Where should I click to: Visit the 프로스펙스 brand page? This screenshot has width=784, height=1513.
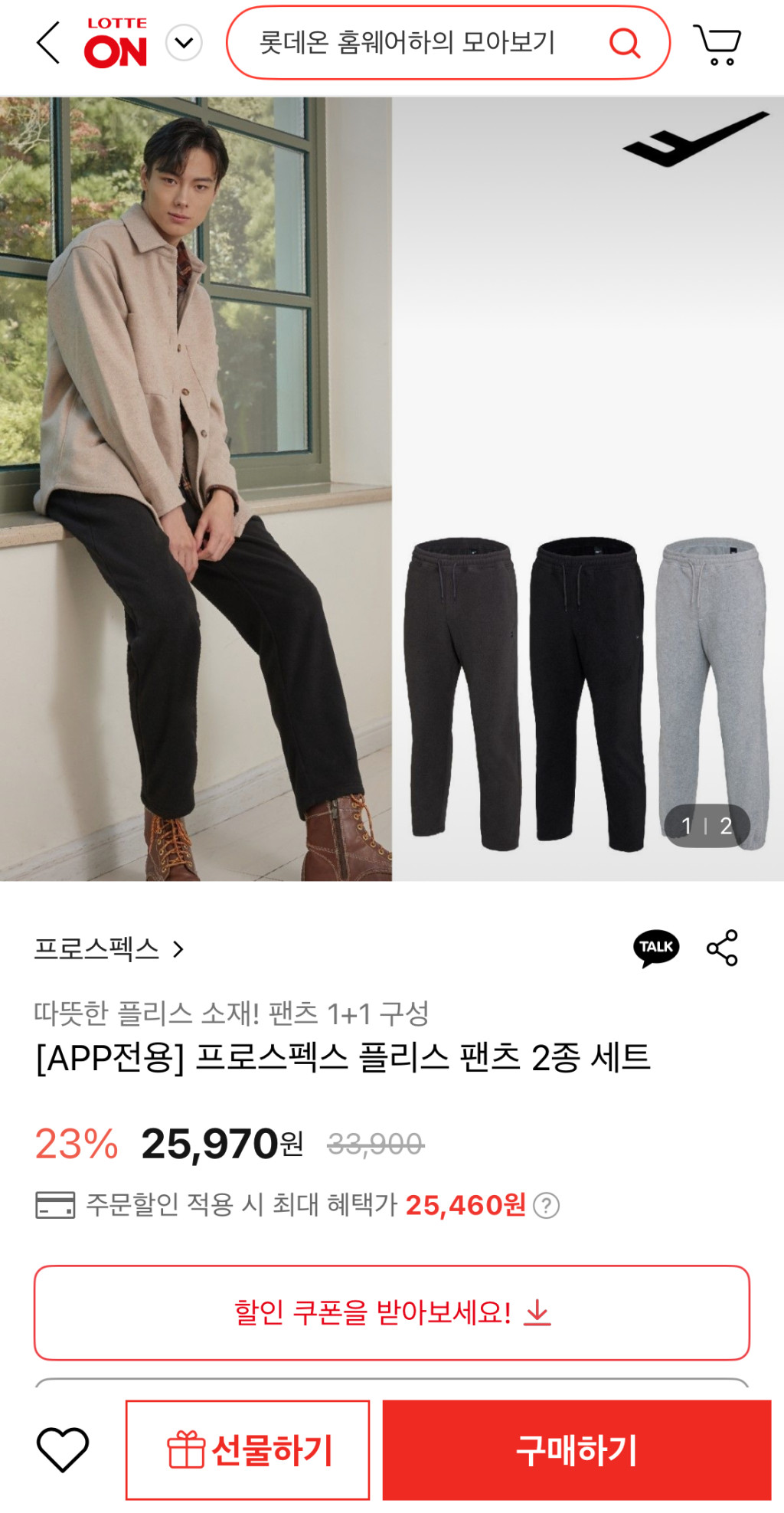[109, 949]
